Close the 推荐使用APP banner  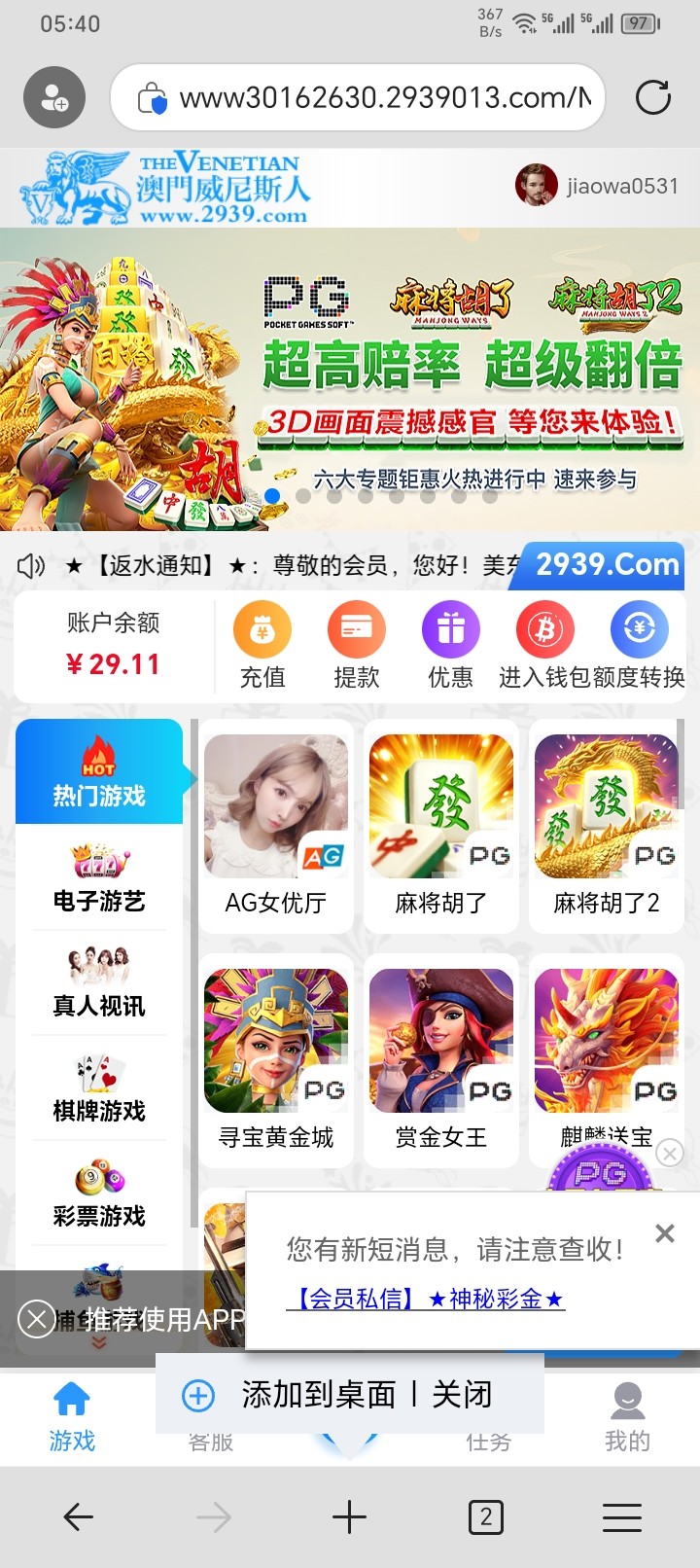click(x=37, y=1319)
